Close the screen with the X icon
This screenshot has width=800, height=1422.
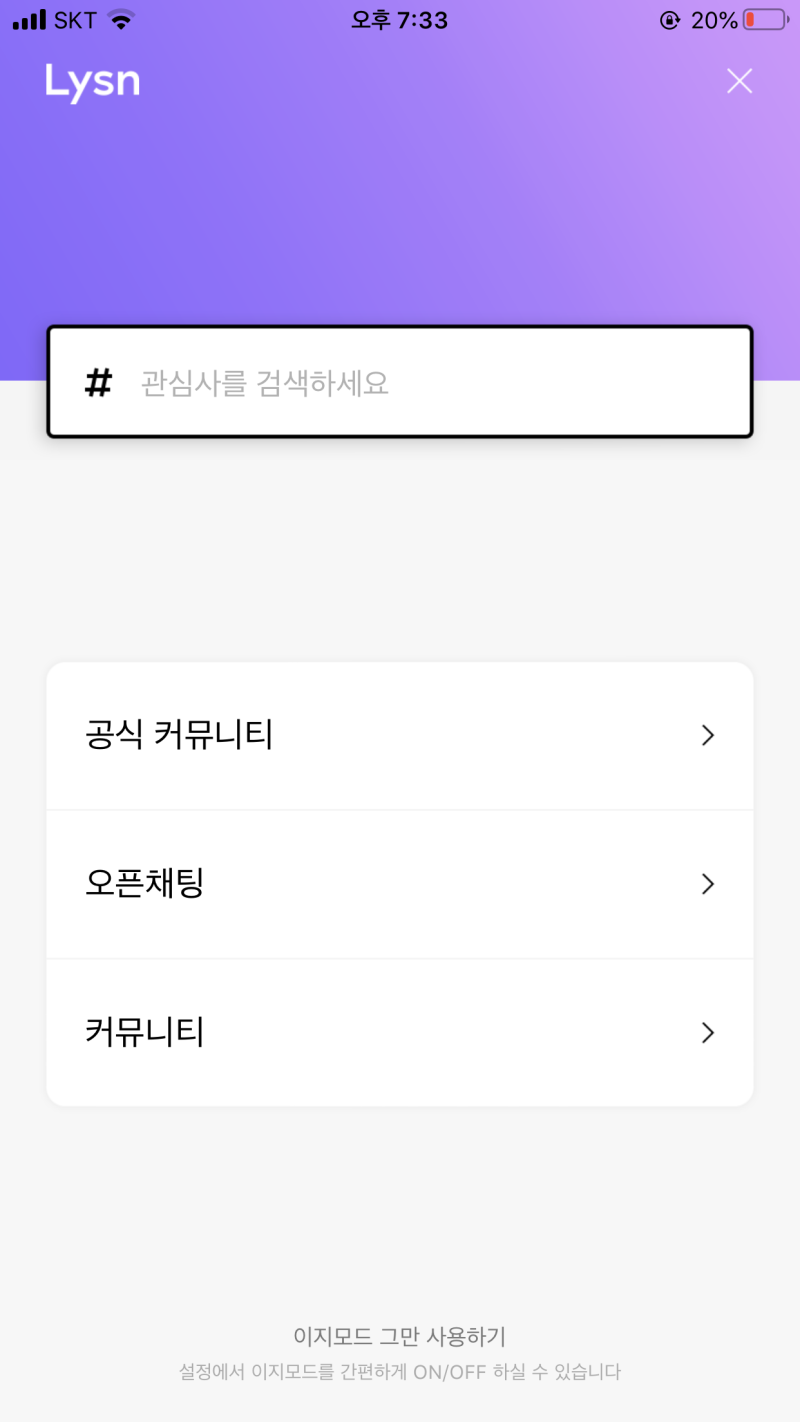(739, 81)
